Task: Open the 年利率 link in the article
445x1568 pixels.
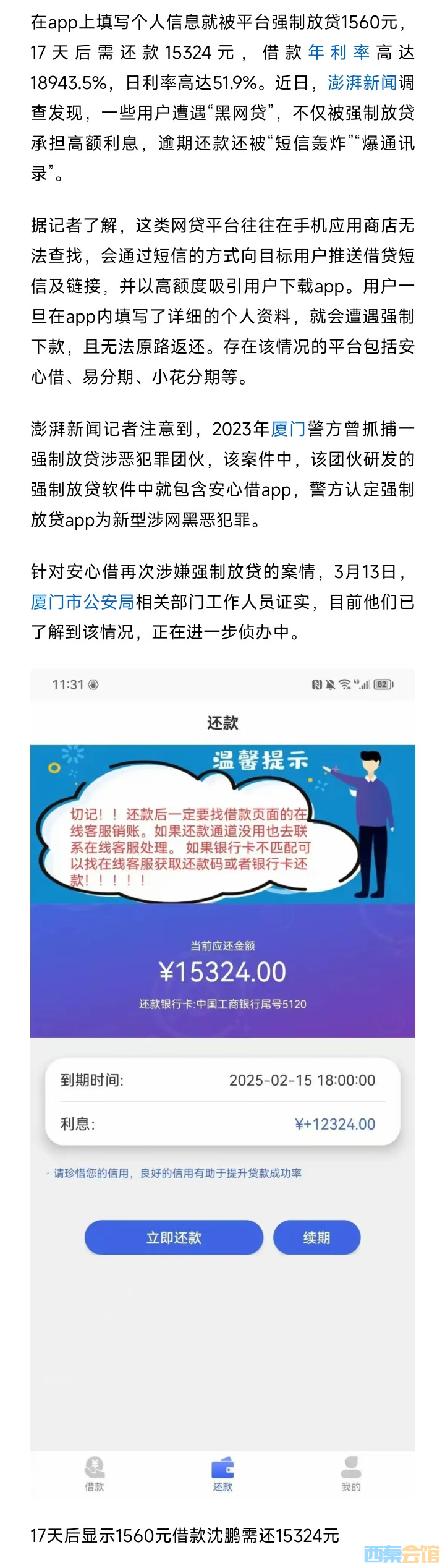Action: [x=339, y=53]
